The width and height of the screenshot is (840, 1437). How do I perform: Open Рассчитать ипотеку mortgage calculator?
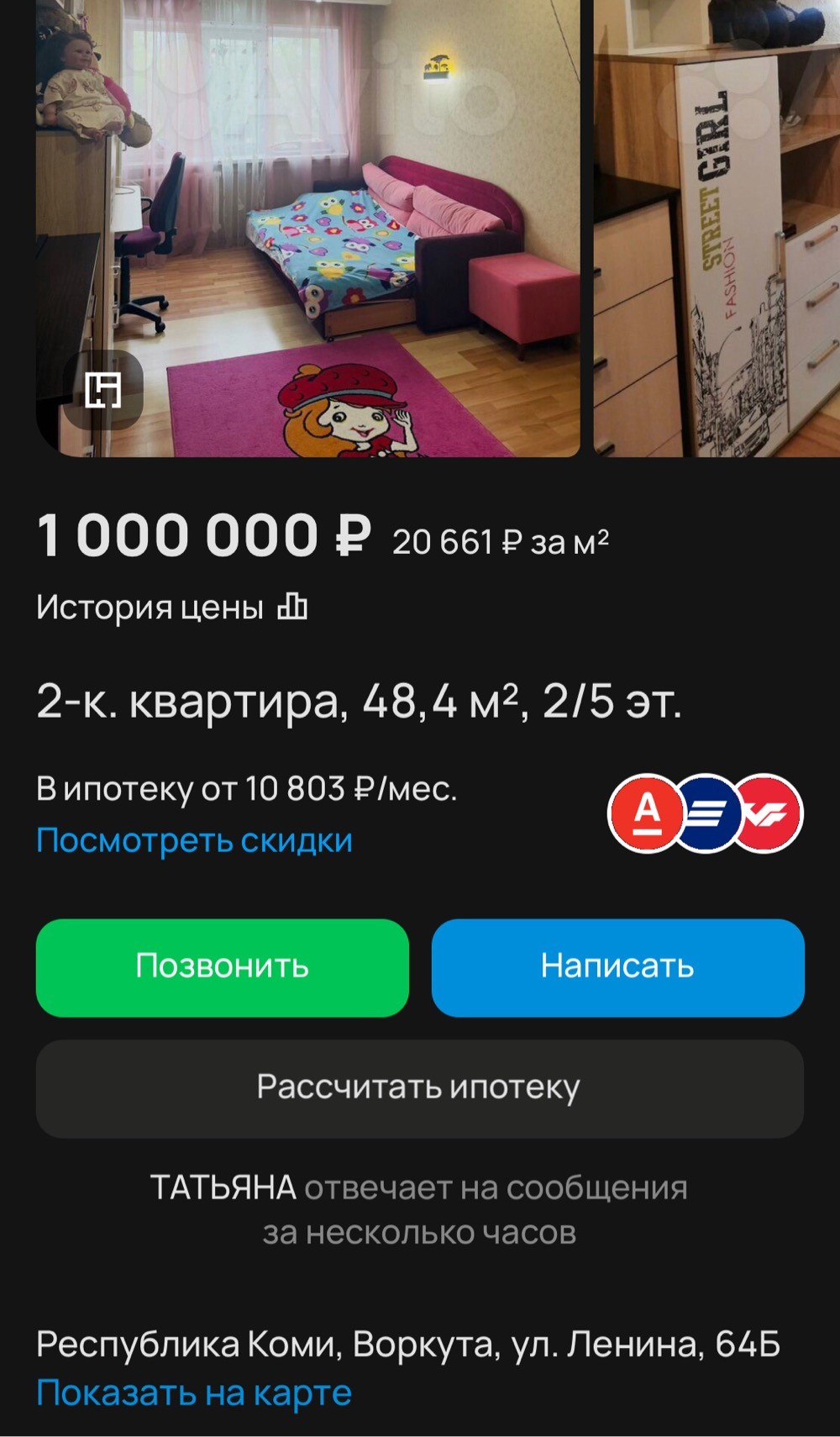coord(419,1088)
